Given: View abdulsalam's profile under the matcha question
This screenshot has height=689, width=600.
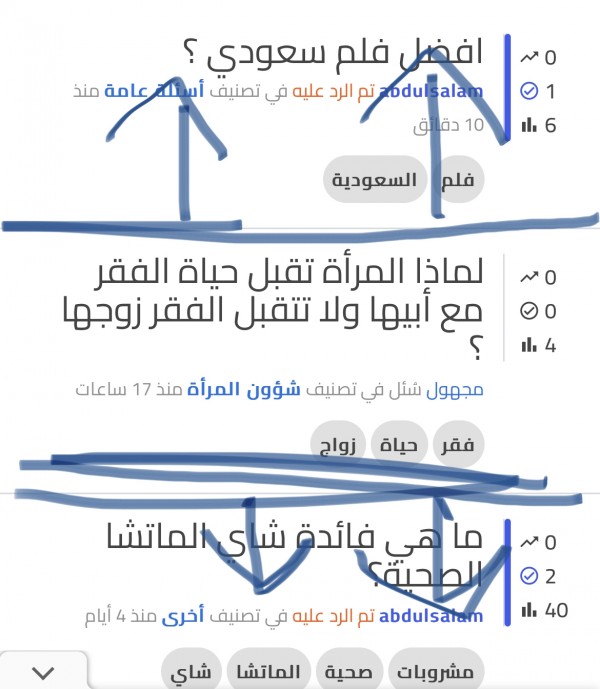Looking at the screenshot, I should click(x=430, y=615).
